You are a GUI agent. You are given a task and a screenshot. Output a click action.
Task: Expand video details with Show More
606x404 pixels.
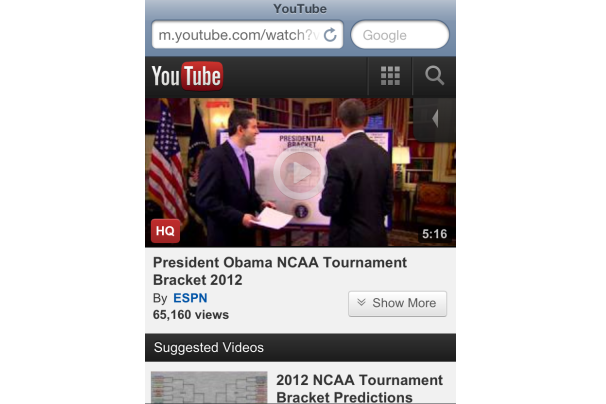[x=397, y=303]
